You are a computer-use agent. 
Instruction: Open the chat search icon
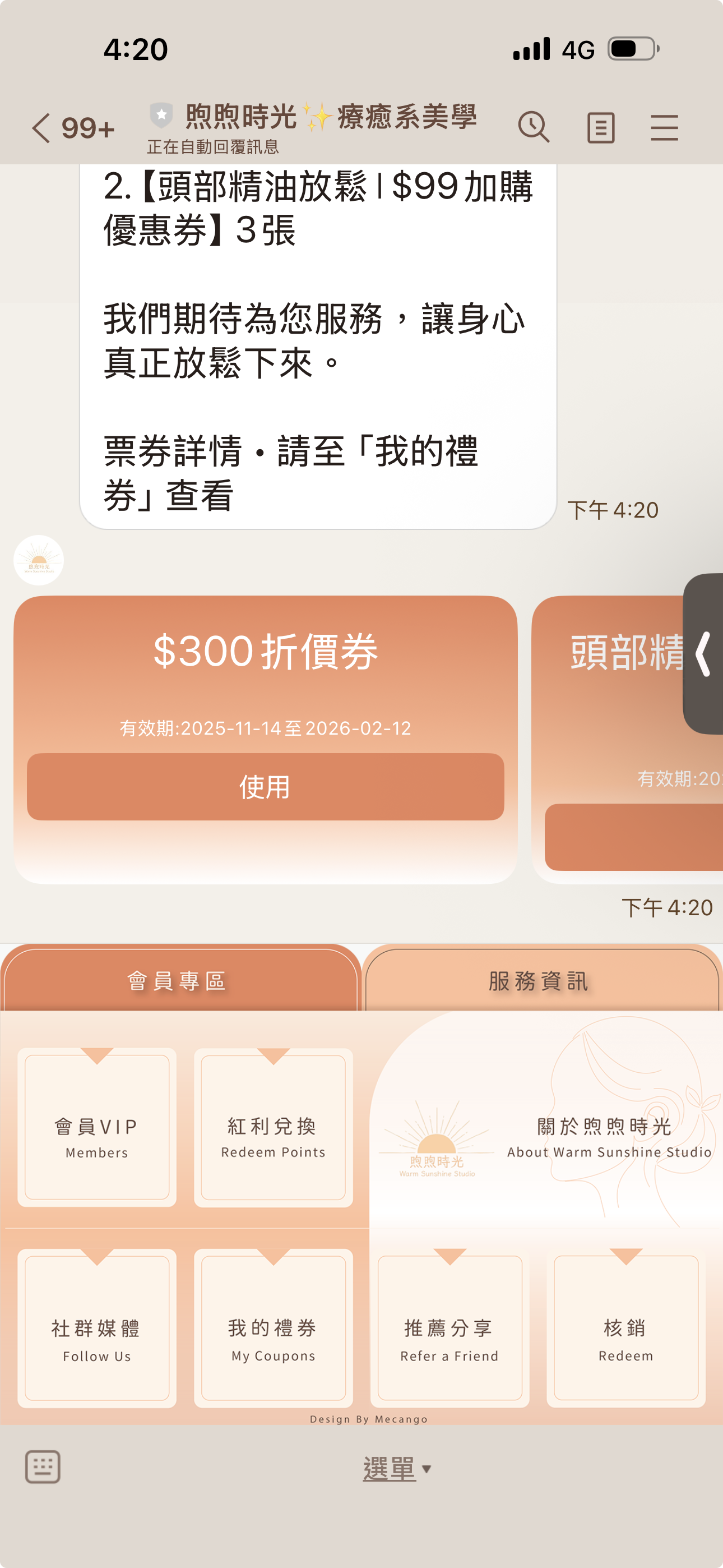coord(534,128)
